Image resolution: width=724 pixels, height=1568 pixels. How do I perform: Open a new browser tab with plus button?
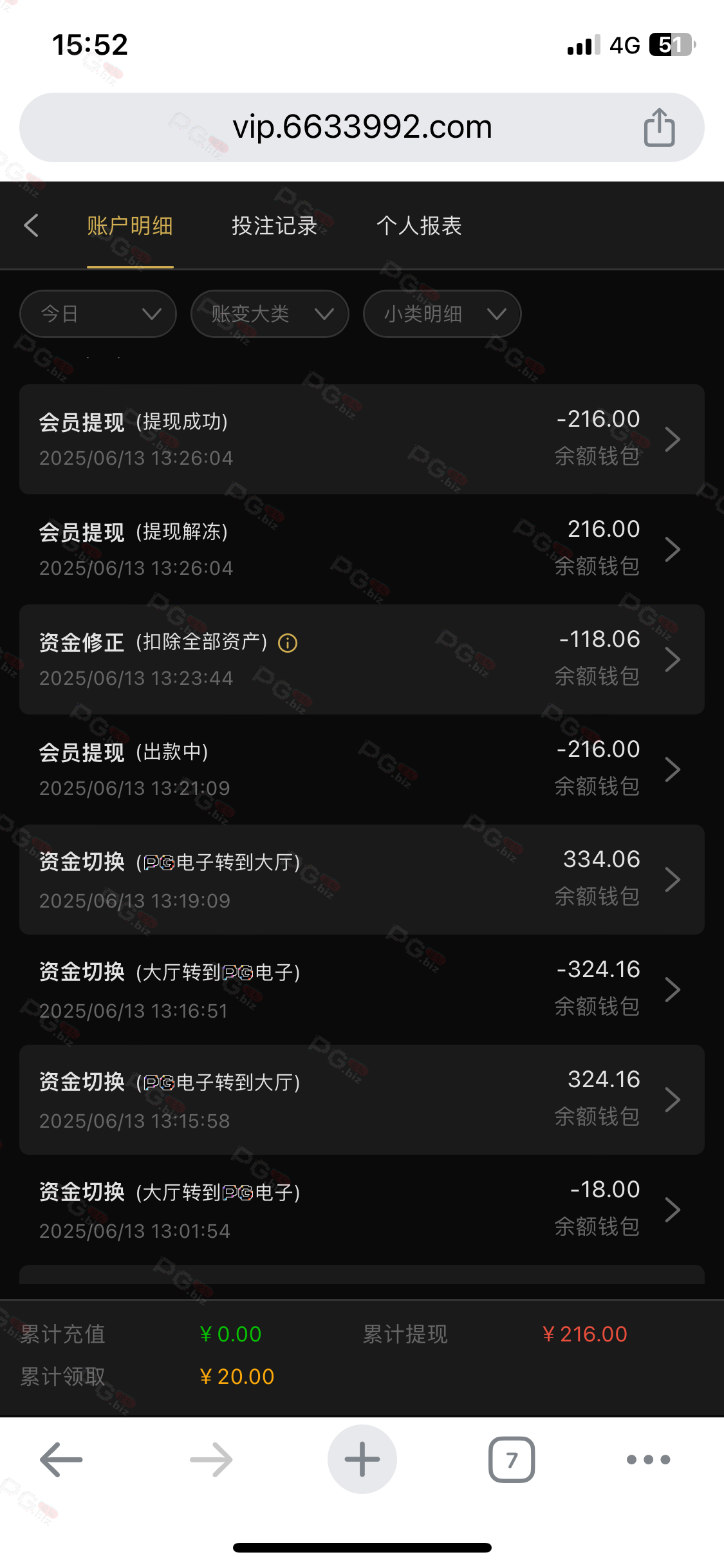(362, 1459)
